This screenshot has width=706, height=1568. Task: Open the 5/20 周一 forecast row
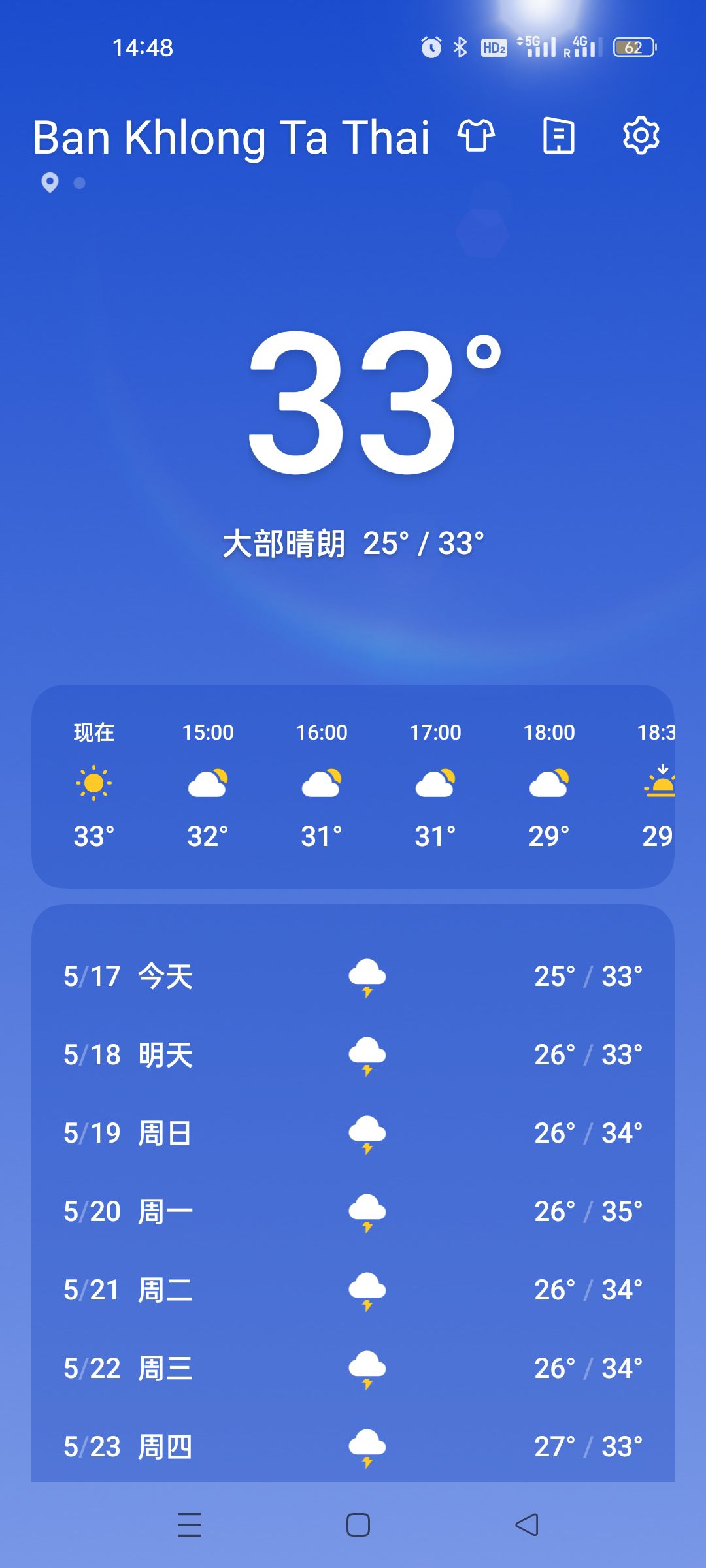353,1212
